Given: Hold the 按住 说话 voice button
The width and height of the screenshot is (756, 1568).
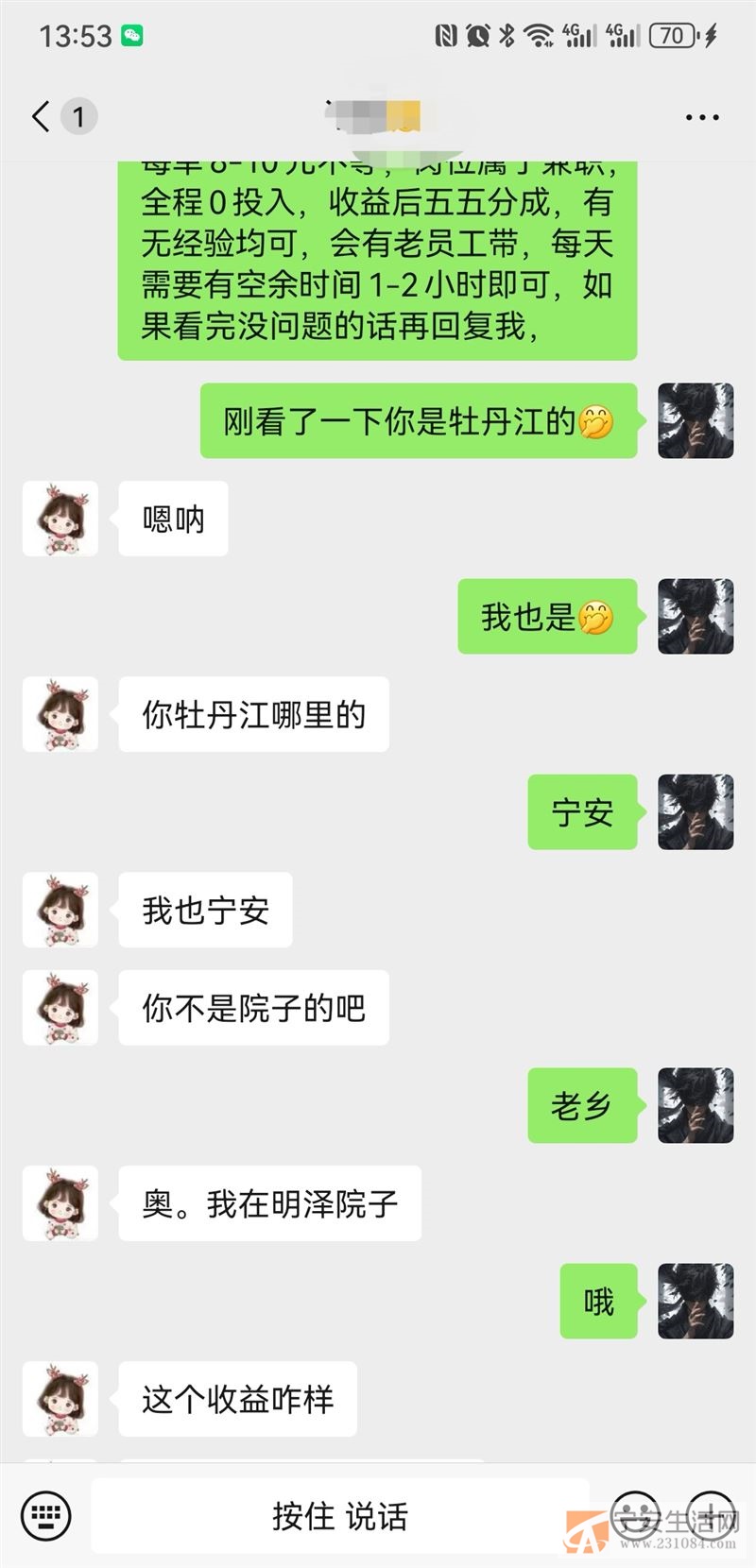Looking at the screenshot, I should (340, 1515).
